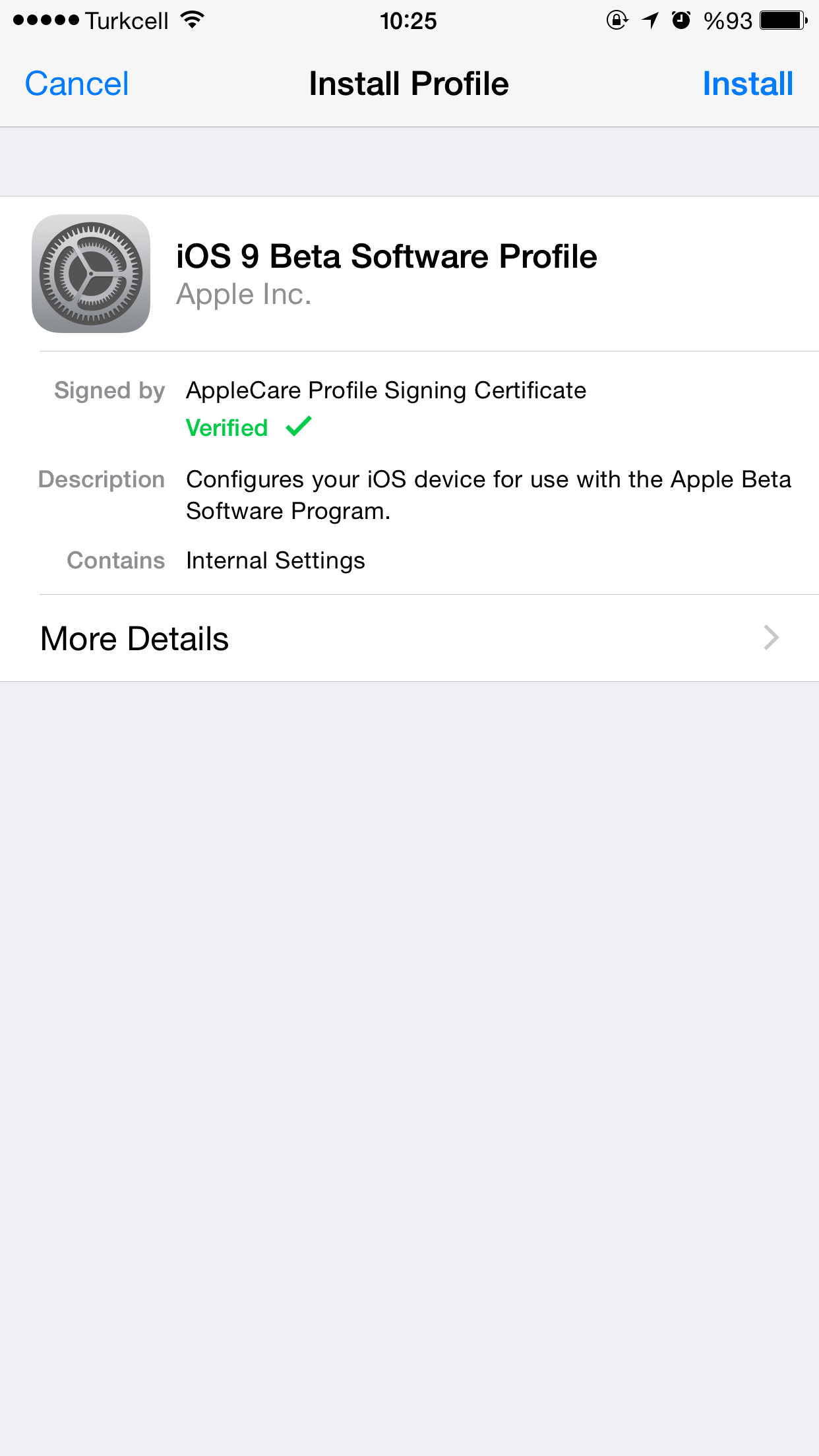Open the More Details row
The width and height of the screenshot is (819, 1456).
pos(409,638)
